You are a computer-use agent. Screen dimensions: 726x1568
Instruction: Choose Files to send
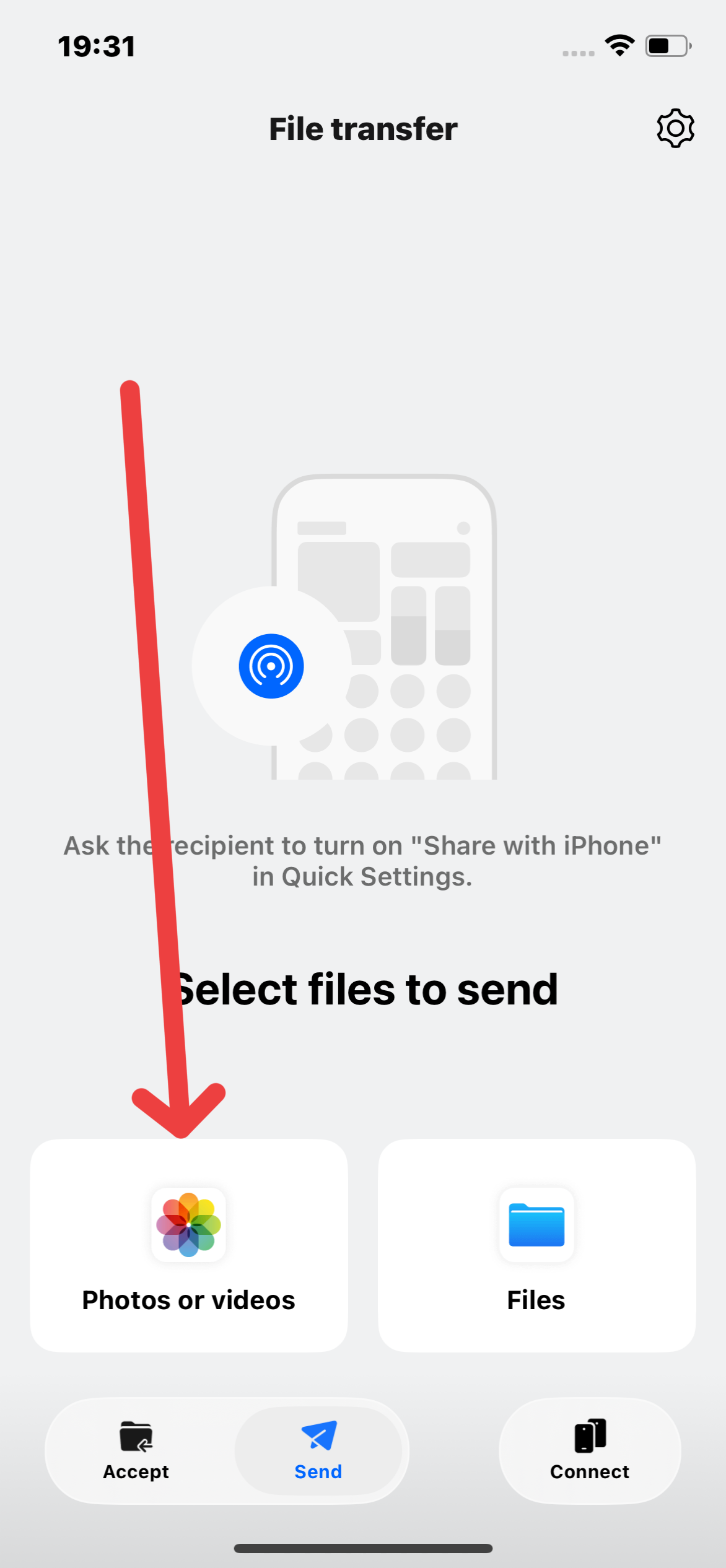(536, 1245)
